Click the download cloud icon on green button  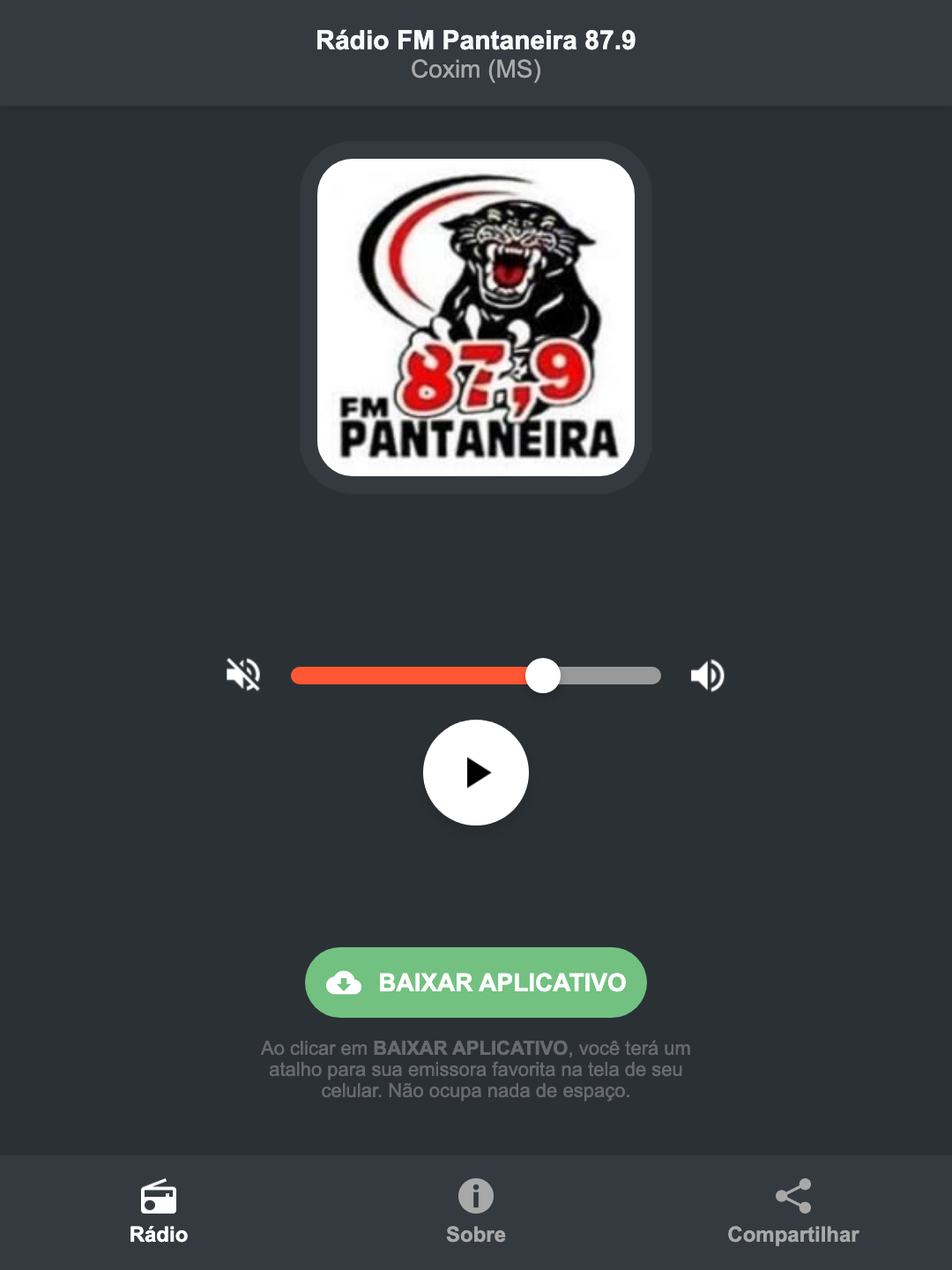345,982
